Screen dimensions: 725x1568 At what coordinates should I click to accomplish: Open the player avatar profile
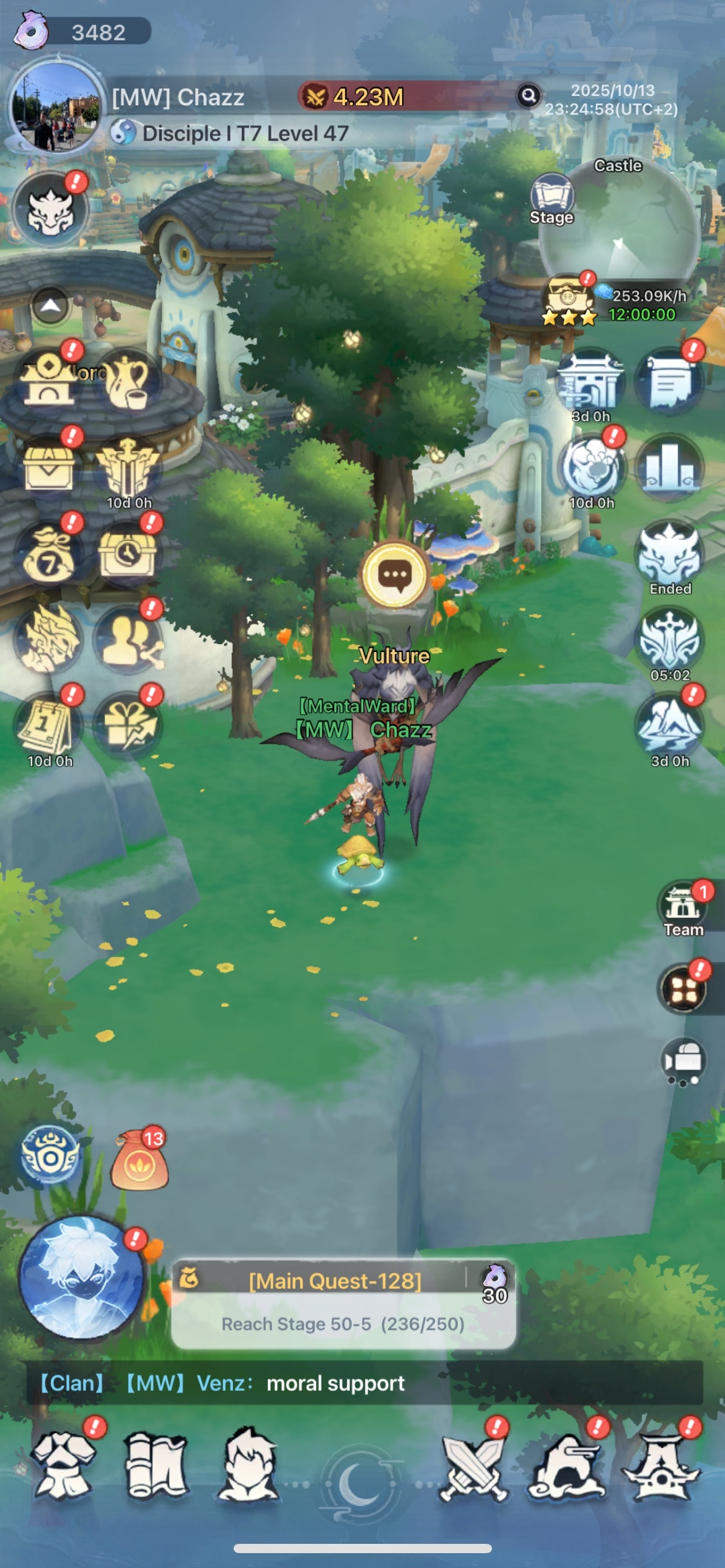pos(56,107)
